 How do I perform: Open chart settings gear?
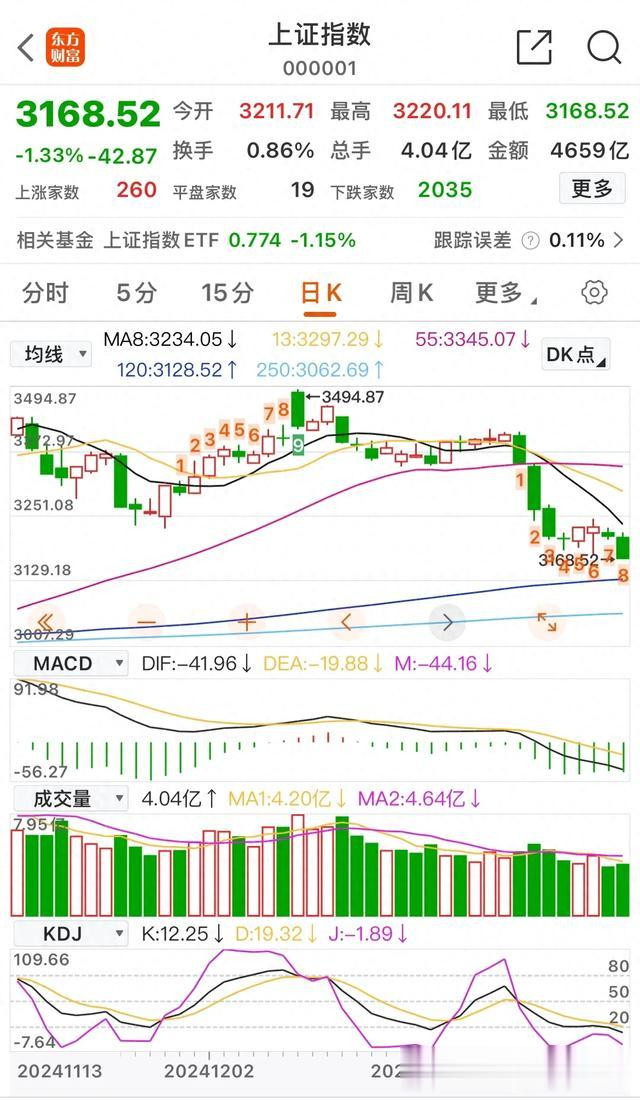point(594,292)
